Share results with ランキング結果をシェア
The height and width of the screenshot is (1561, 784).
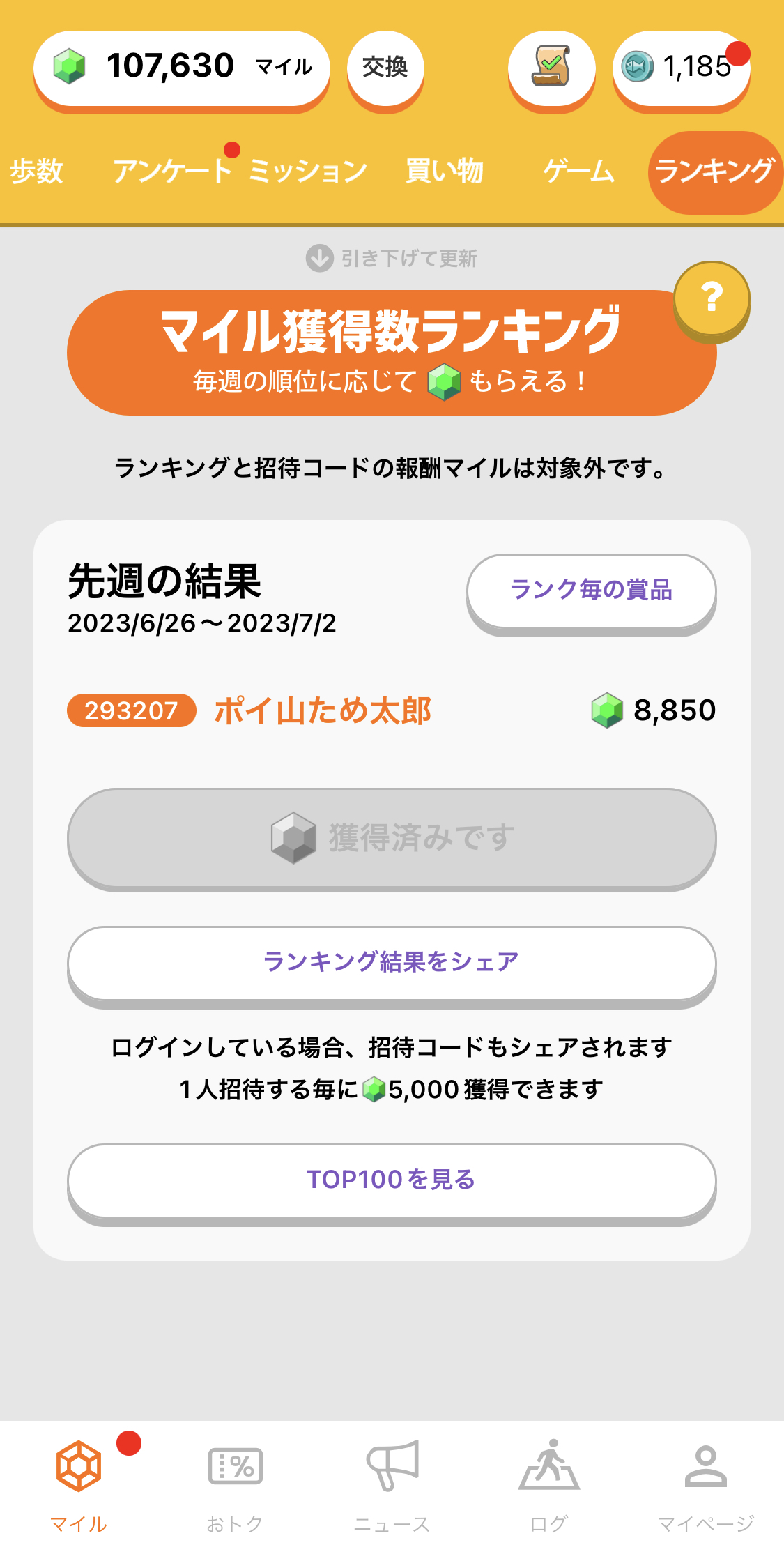click(392, 965)
